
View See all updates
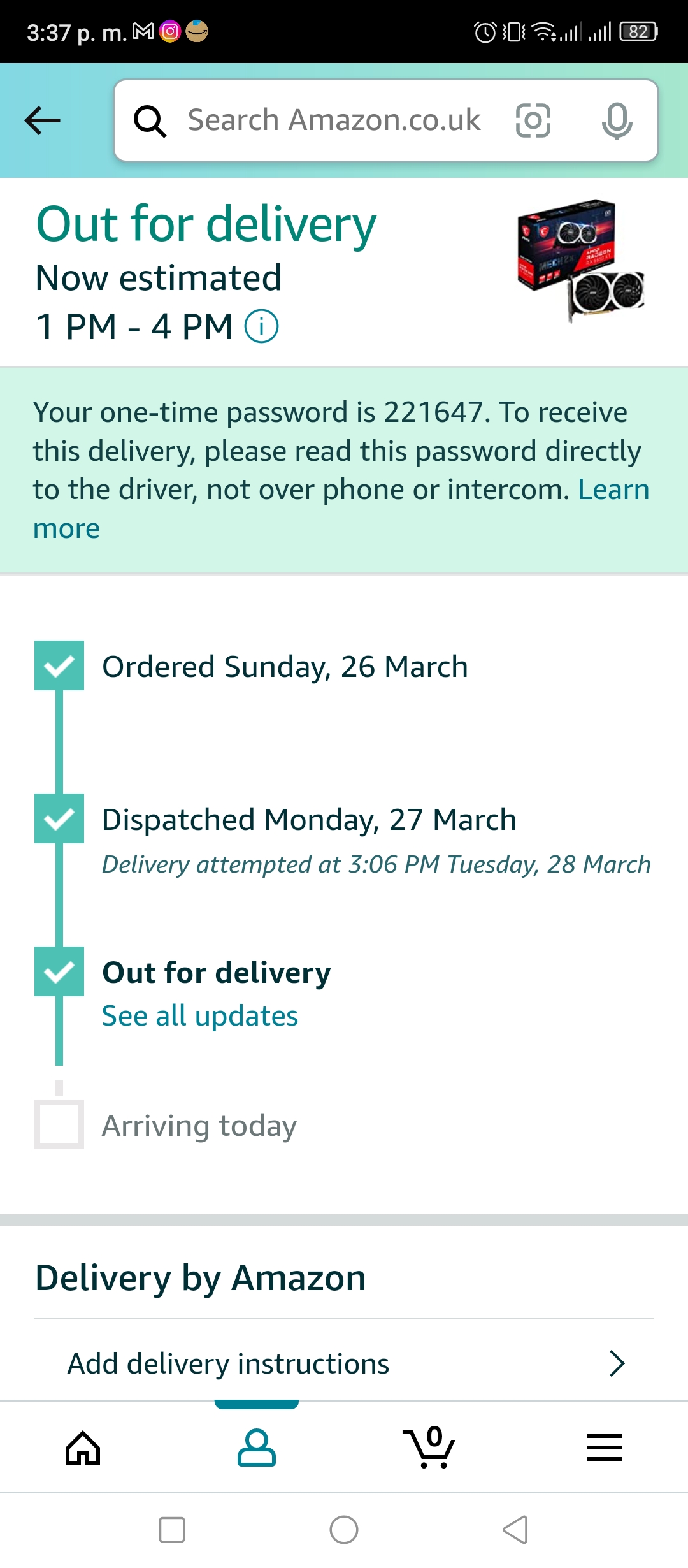[200, 1015]
